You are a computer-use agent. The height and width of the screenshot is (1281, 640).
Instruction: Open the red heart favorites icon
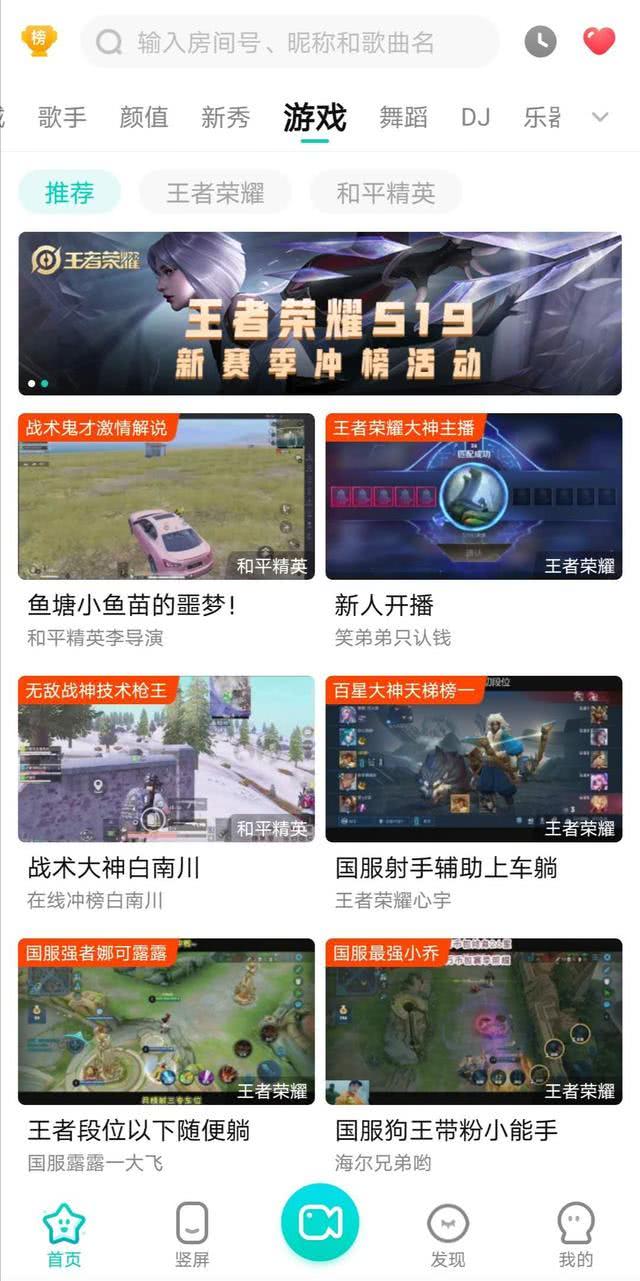599,41
